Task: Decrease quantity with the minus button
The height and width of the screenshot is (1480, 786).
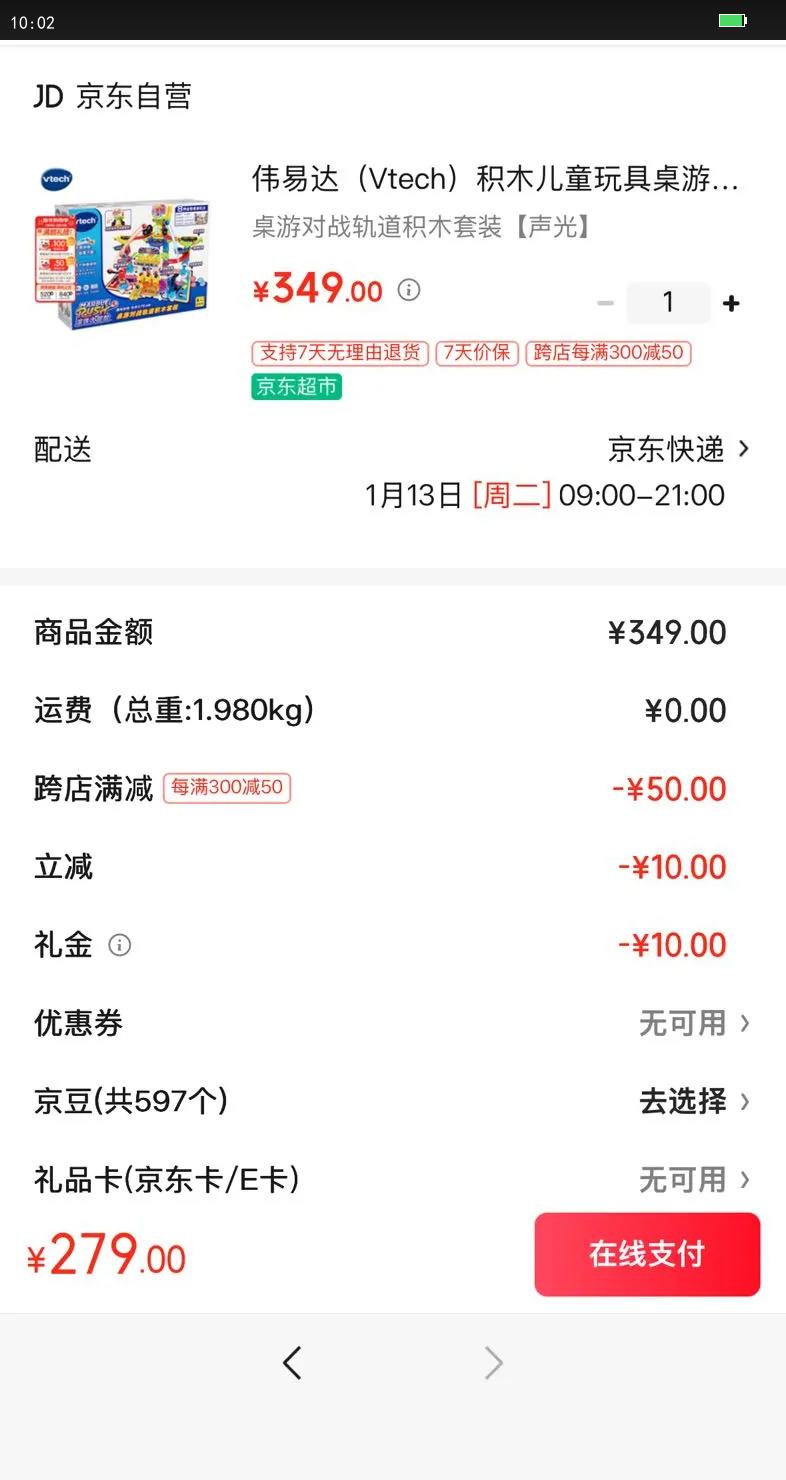Action: tap(605, 303)
